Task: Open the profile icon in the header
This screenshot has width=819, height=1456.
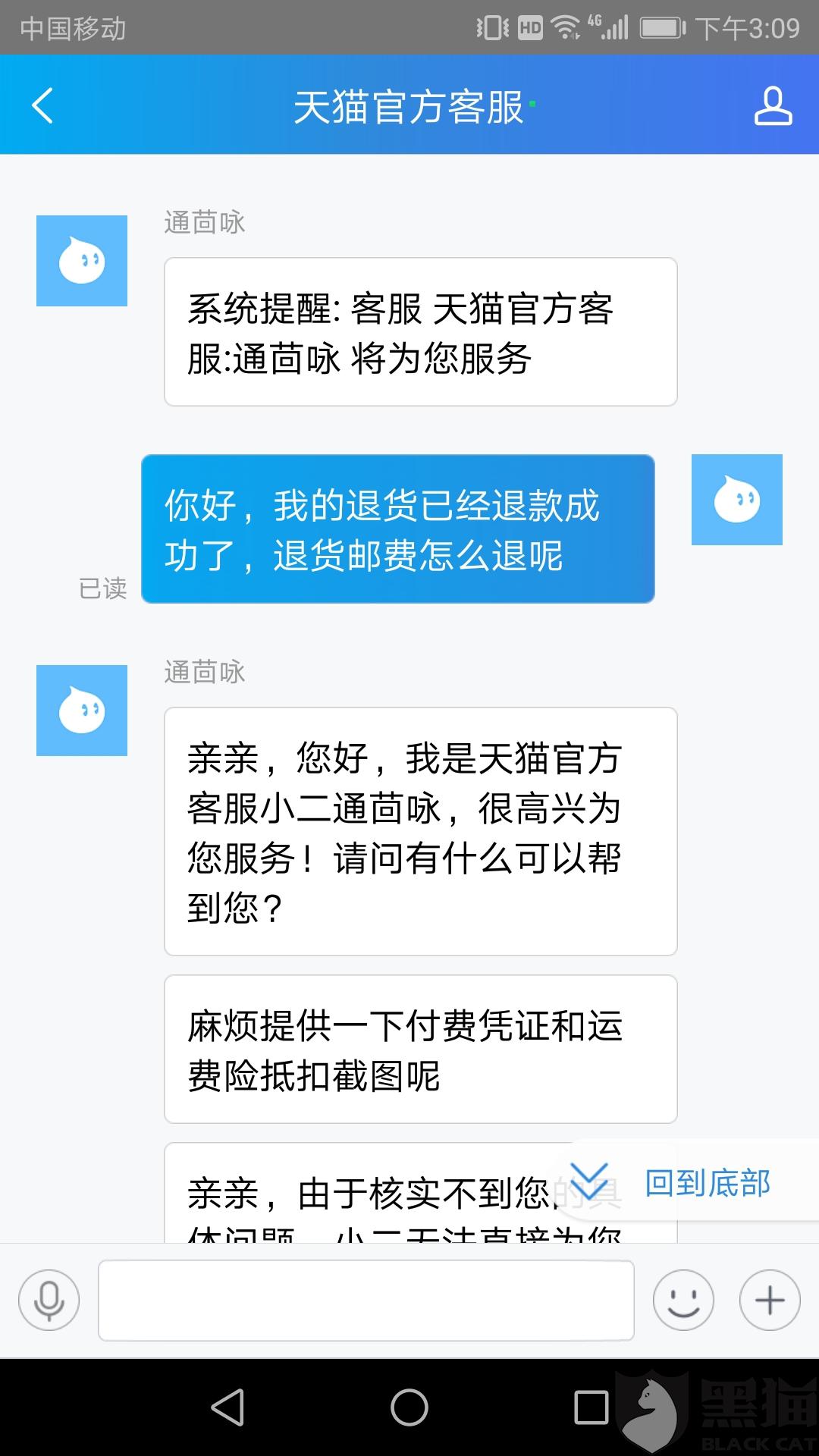Action: [x=773, y=105]
